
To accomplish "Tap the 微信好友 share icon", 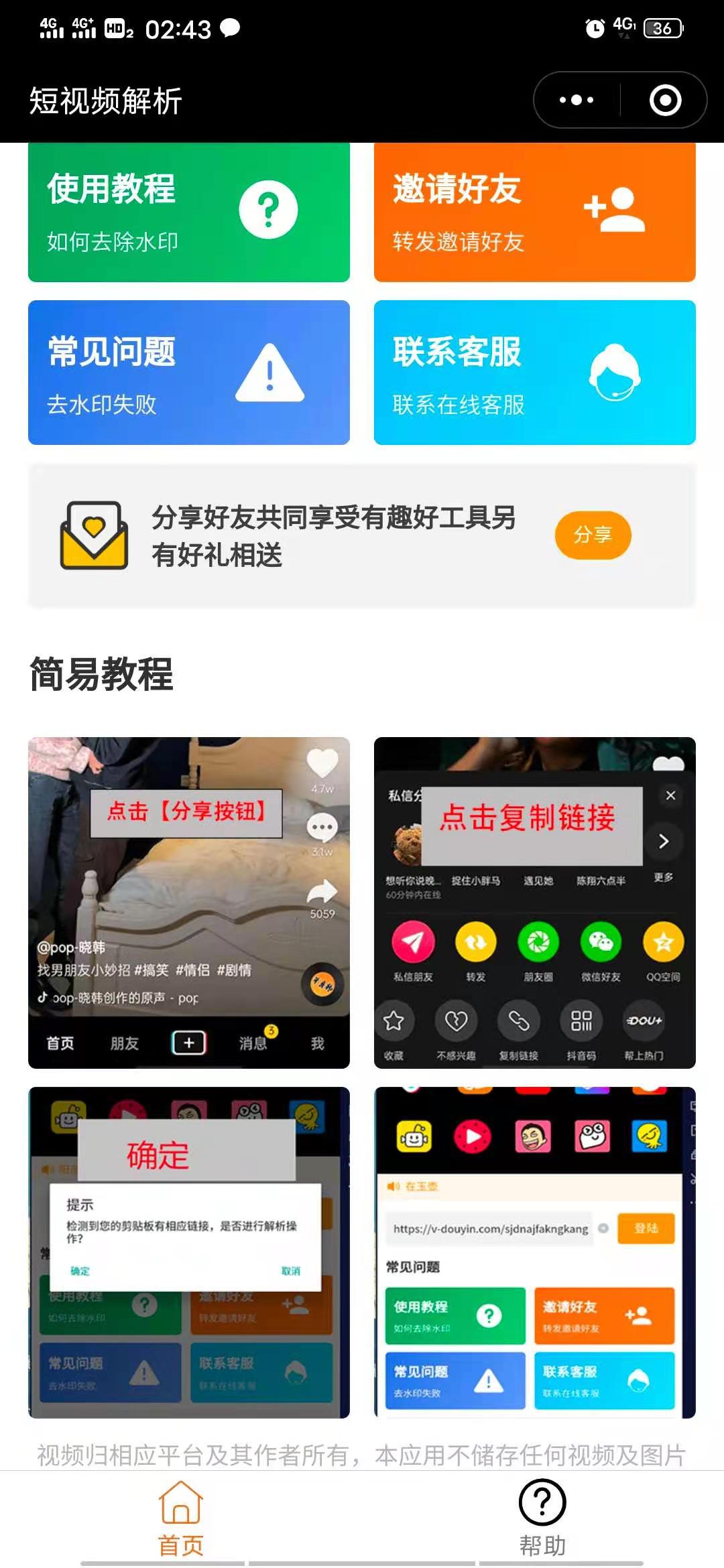I will tap(600, 940).
